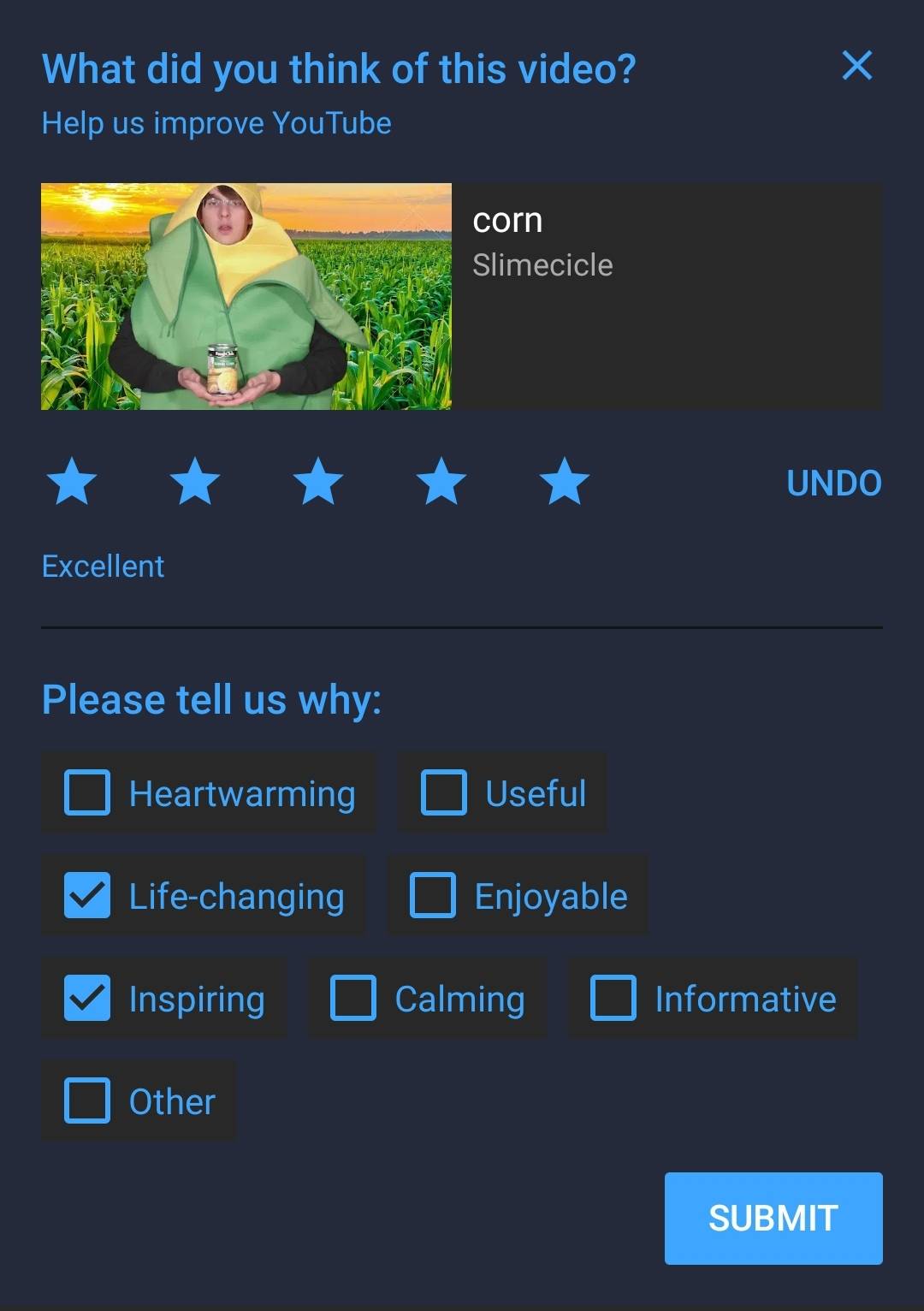Undo the star rating
924x1311 pixels.
pyautogui.click(x=833, y=483)
